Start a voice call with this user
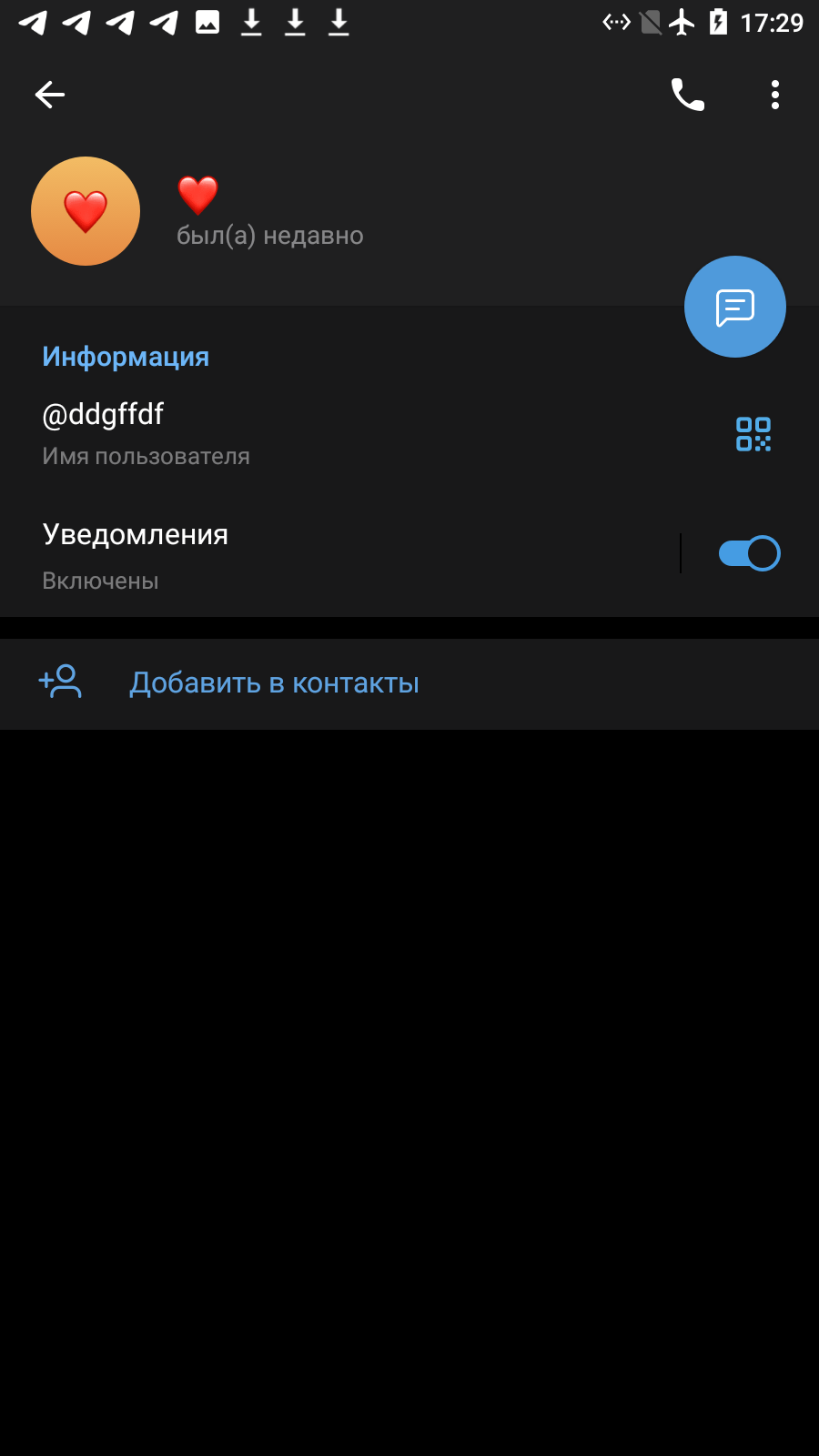Image resolution: width=819 pixels, height=1456 pixels. coord(688,95)
